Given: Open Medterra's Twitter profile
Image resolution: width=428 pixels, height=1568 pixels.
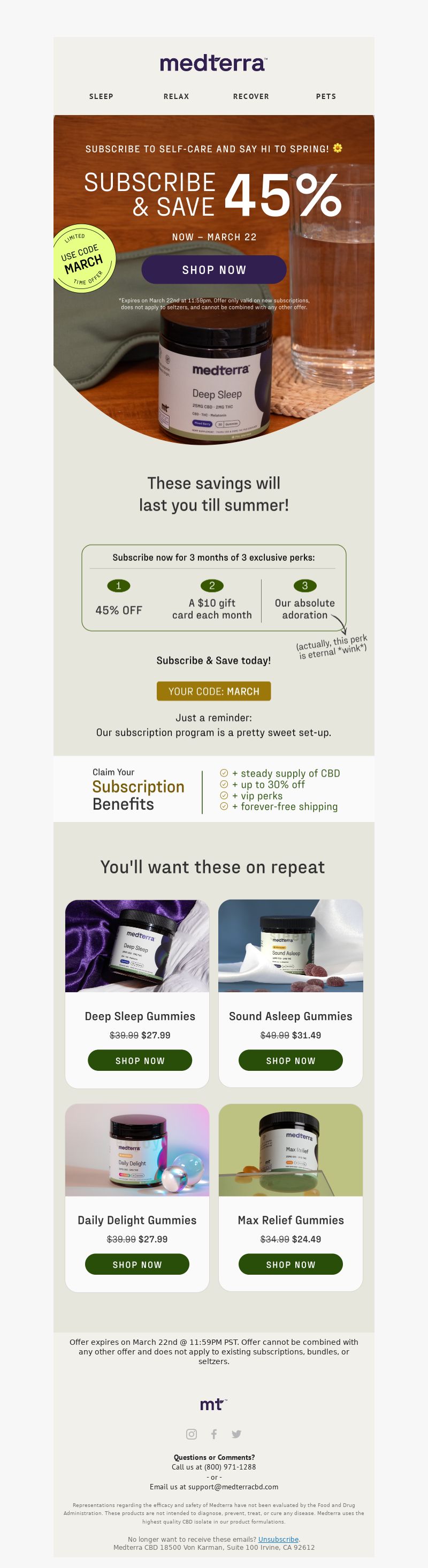Looking at the screenshot, I should (236, 1434).
